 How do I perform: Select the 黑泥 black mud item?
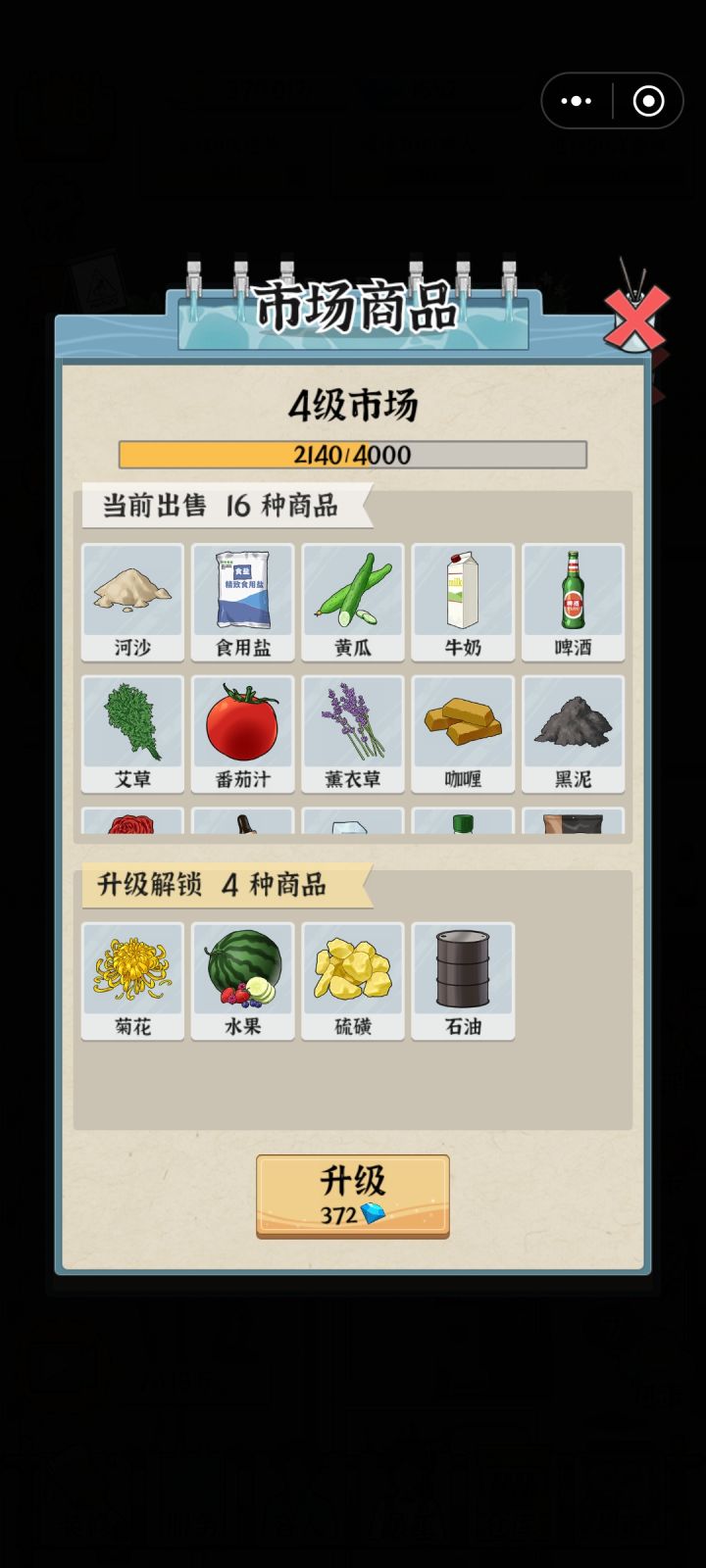coord(572,733)
